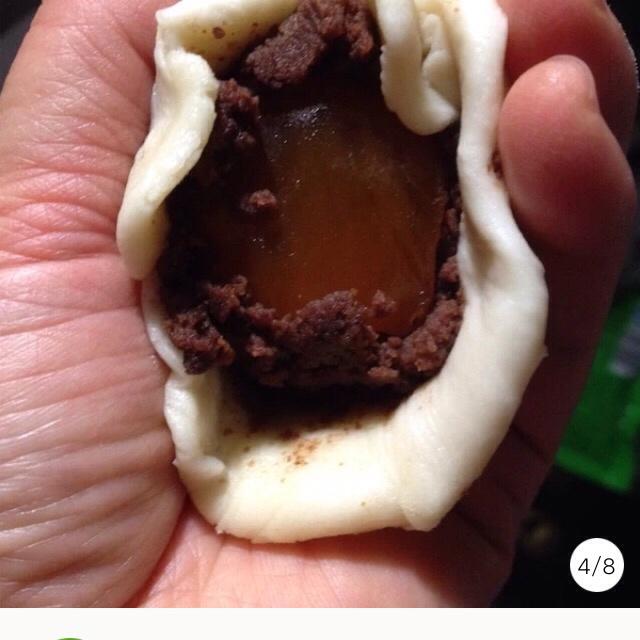Open the recipe step photo full screen
The width and height of the screenshot is (640, 640).
coord(320,300)
